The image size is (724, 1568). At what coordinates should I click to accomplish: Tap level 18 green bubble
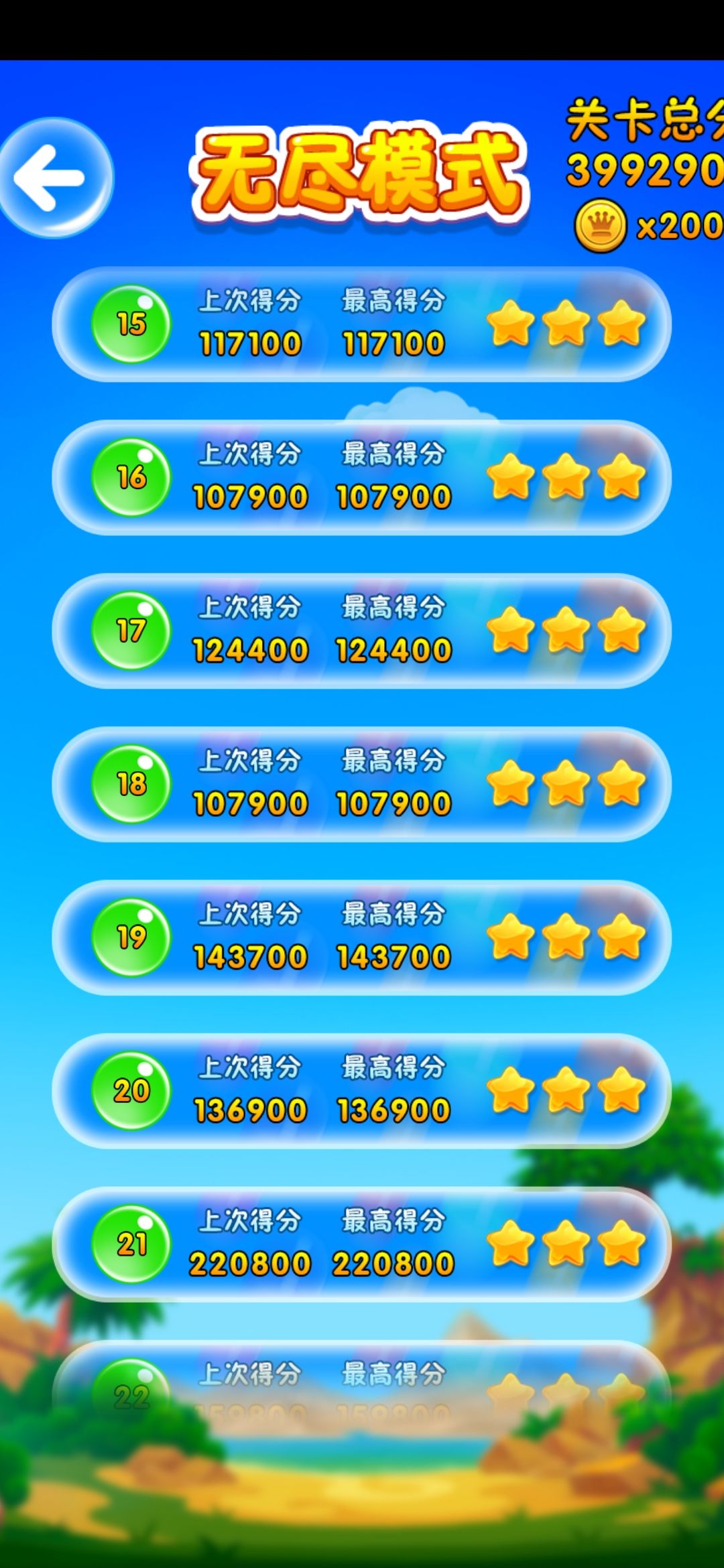131,783
